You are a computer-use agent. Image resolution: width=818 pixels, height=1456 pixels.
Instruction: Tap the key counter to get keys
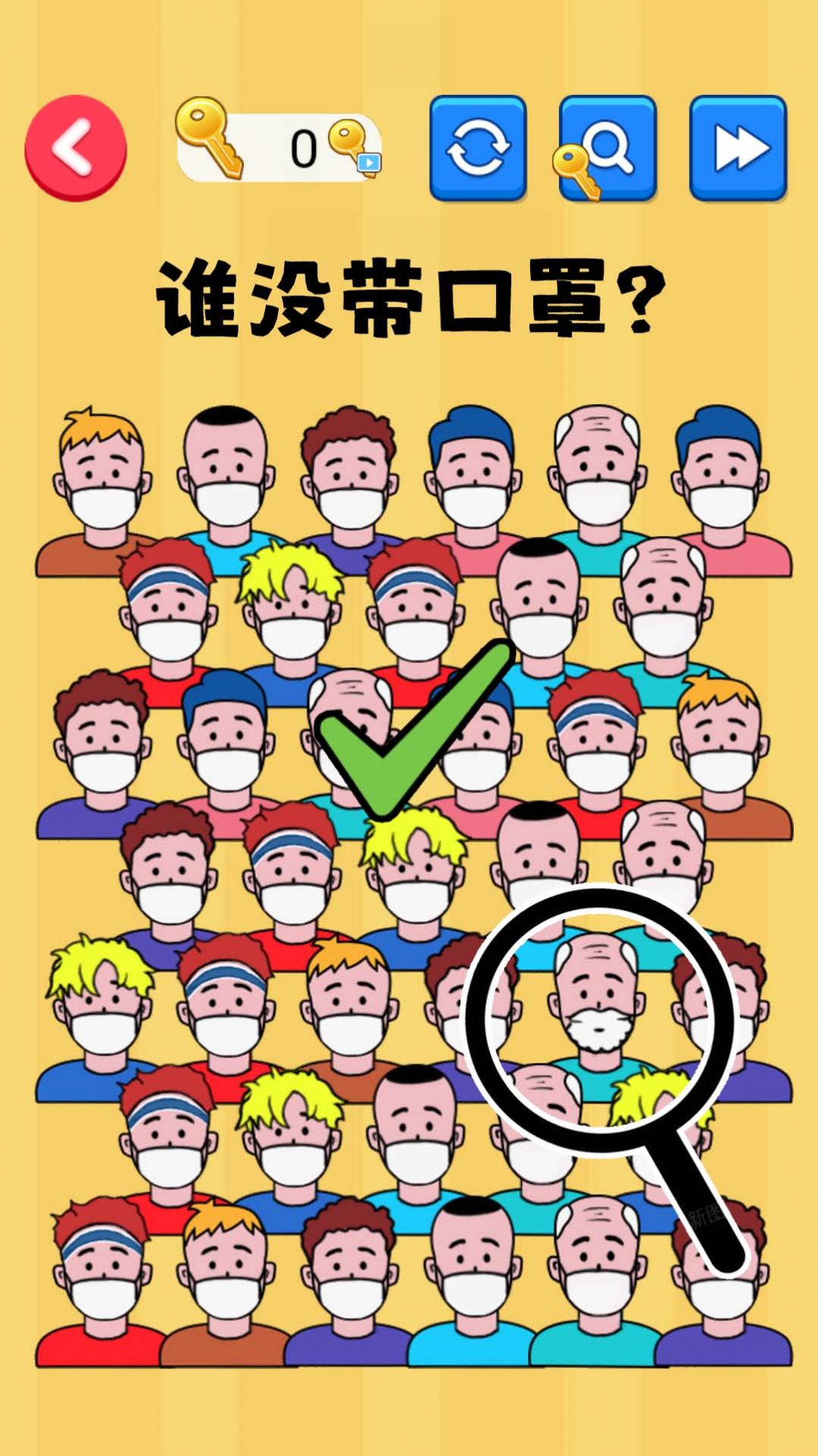point(280,148)
